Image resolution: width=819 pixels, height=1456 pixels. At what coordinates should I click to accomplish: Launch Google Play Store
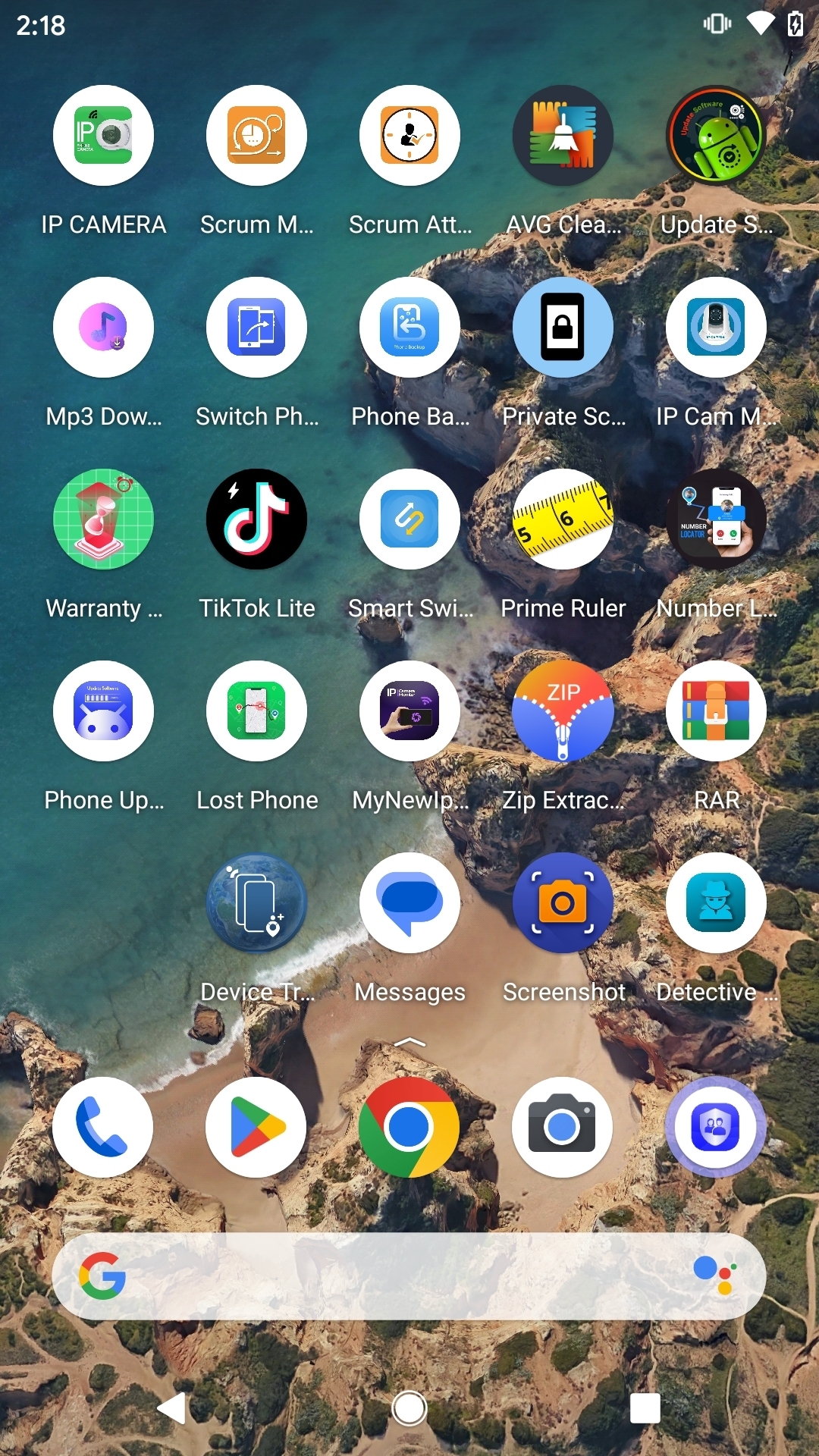(x=257, y=1128)
